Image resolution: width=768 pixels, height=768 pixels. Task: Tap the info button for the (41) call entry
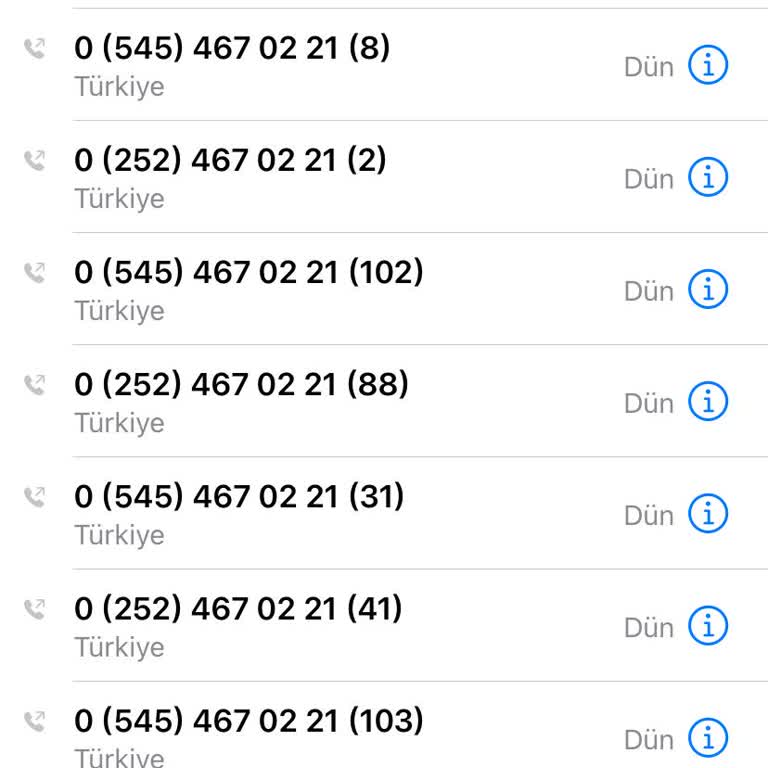point(708,626)
